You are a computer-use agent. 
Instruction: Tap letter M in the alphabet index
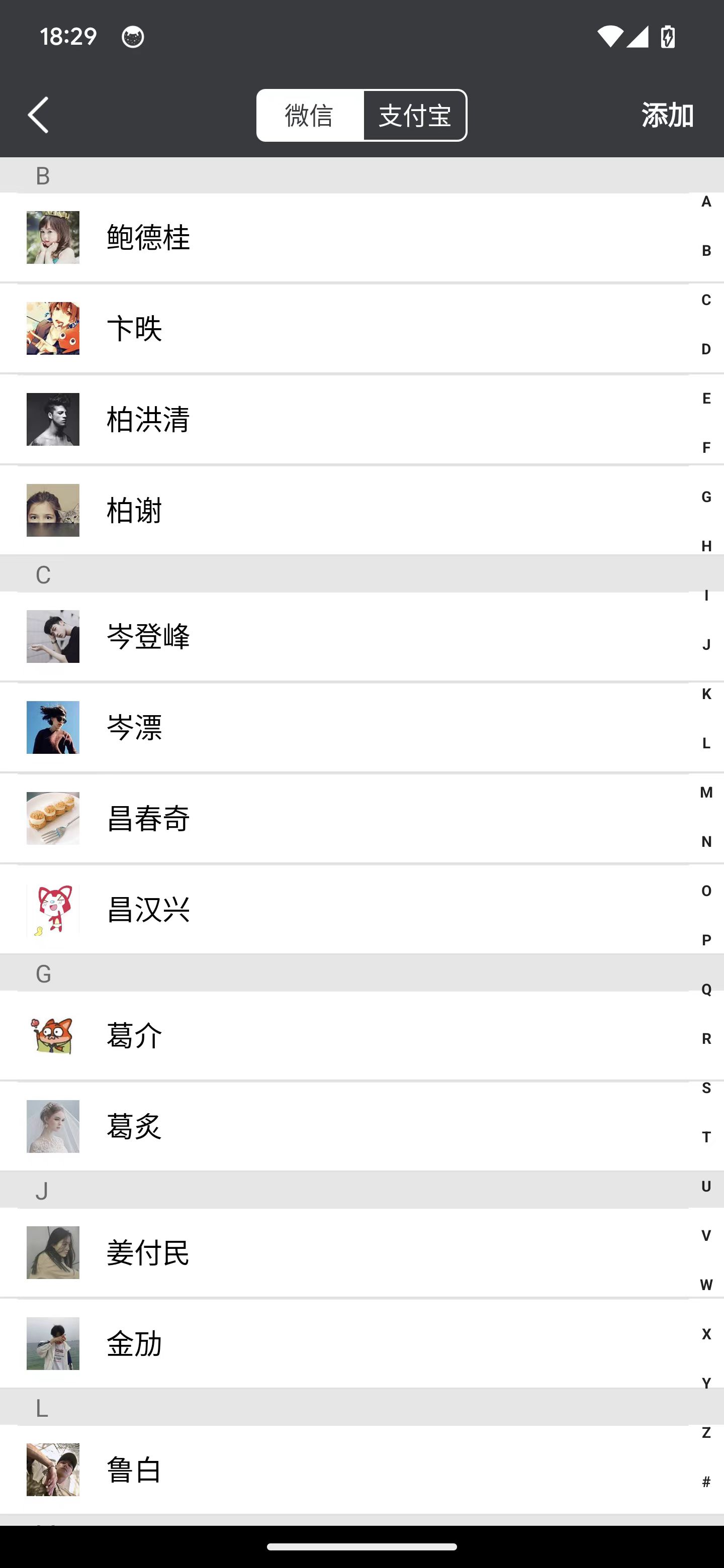pyautogui.click(x=706, y=793)
